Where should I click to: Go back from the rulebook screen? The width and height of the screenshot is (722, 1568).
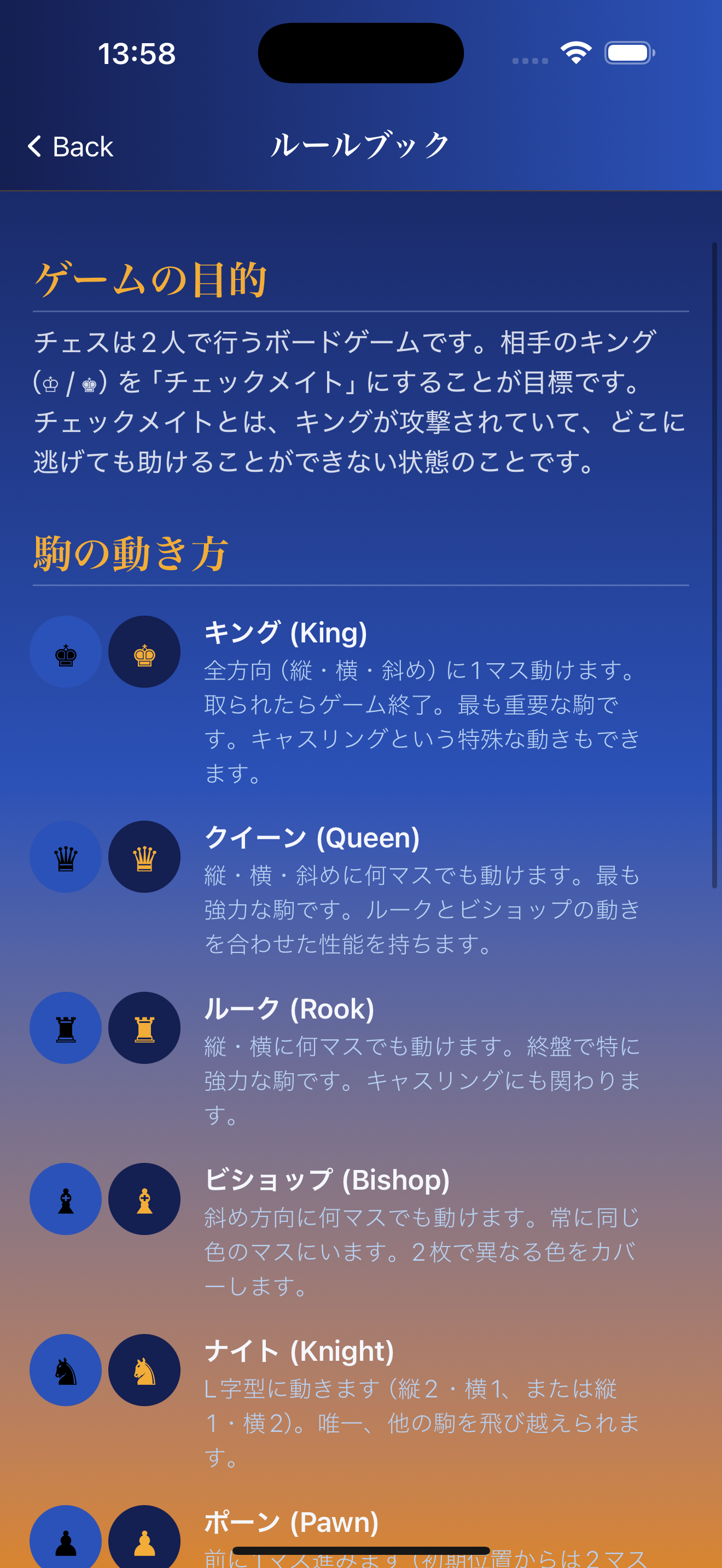pyautogui.click(x=71, y=147)
